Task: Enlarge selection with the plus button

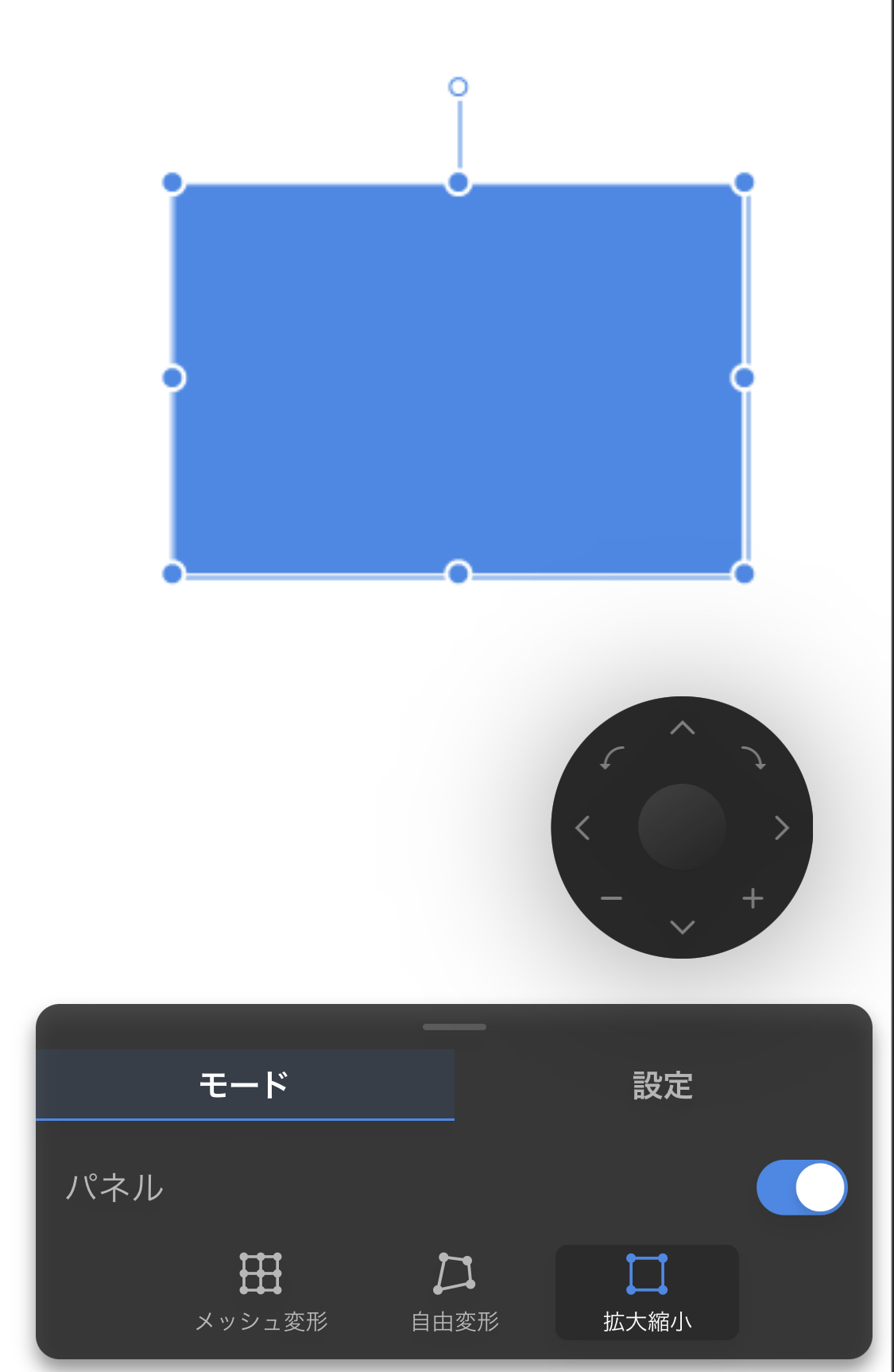Action: 753,898
